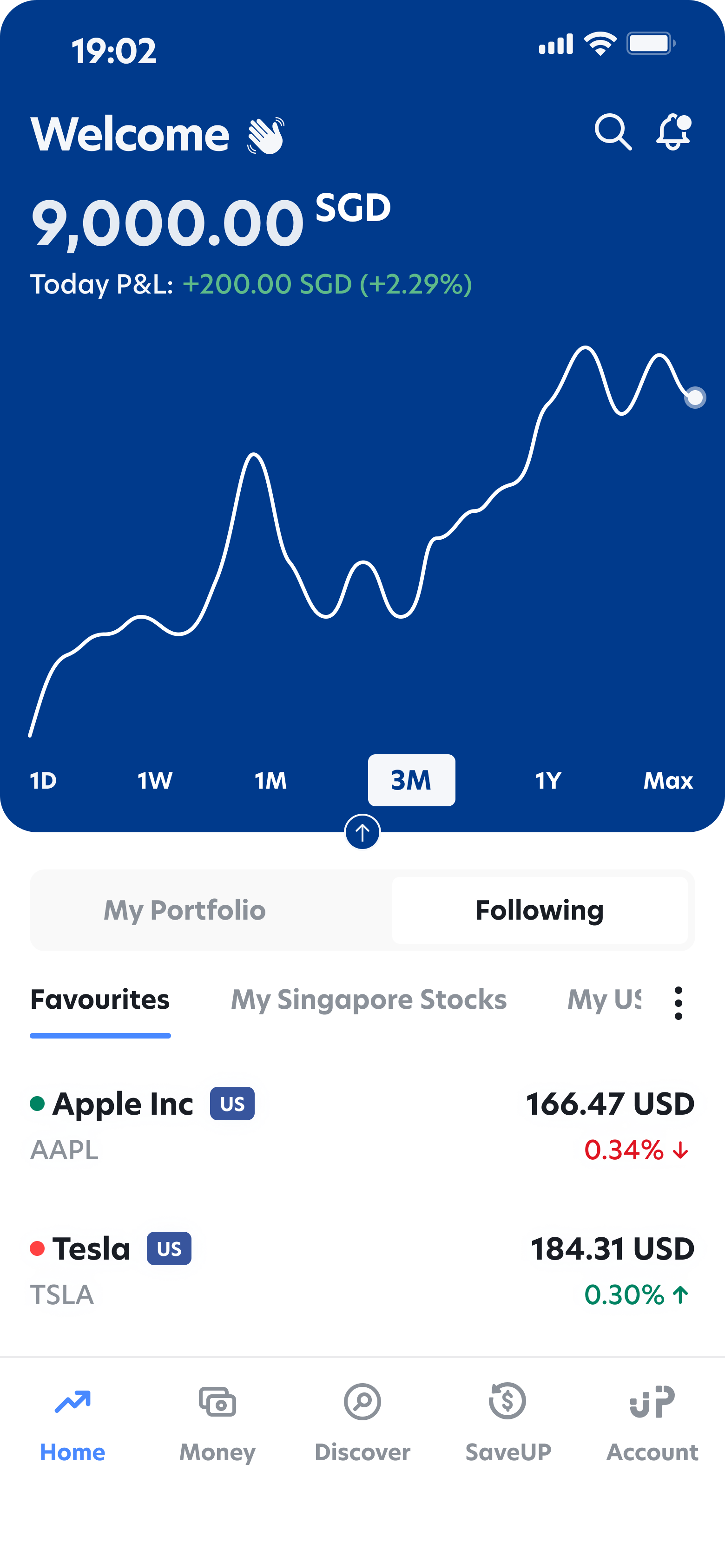
Task: Switch chart to 1M range
Action: coord(270,780)
